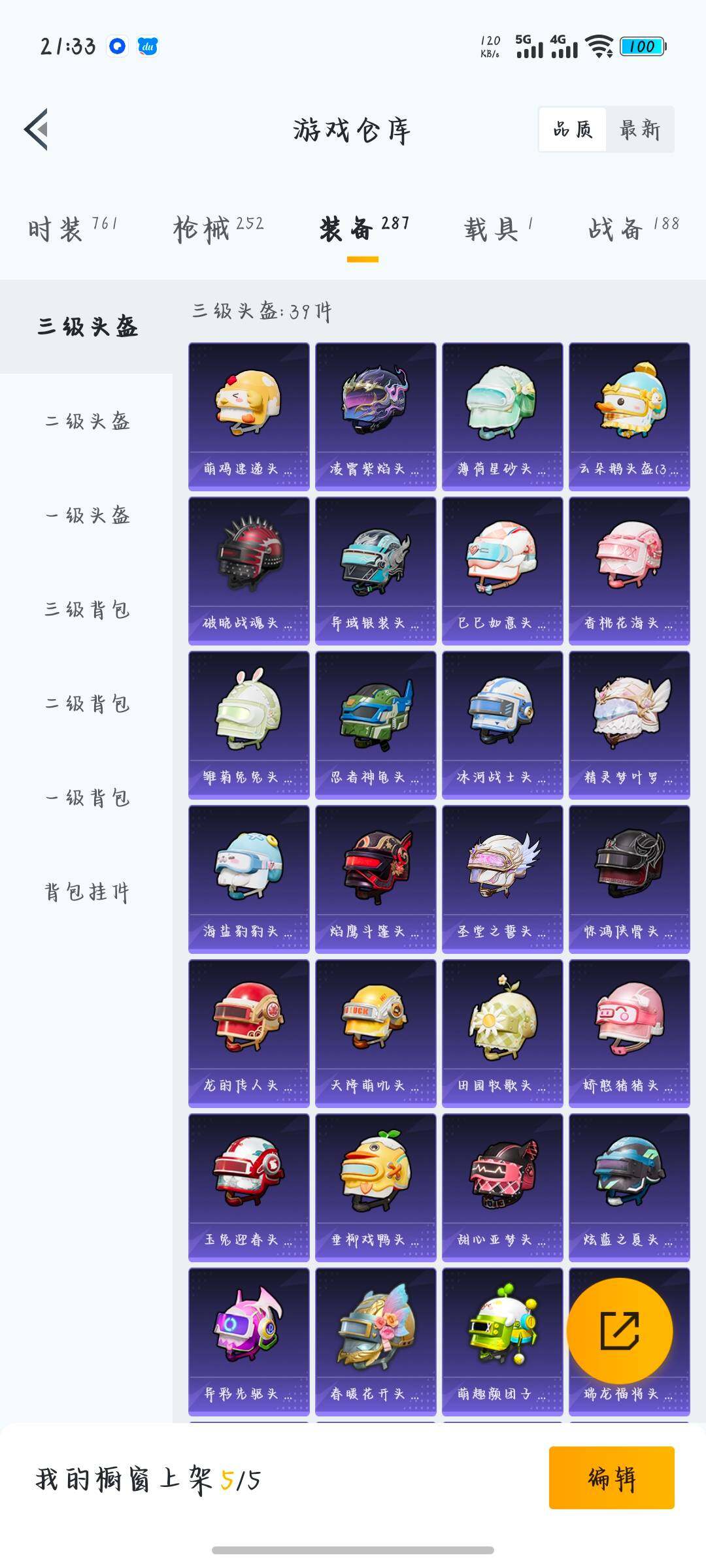View the 圣堂之誓头盔 item
The height and width of the screenshot is (1568, 706).
coord(502,879)
